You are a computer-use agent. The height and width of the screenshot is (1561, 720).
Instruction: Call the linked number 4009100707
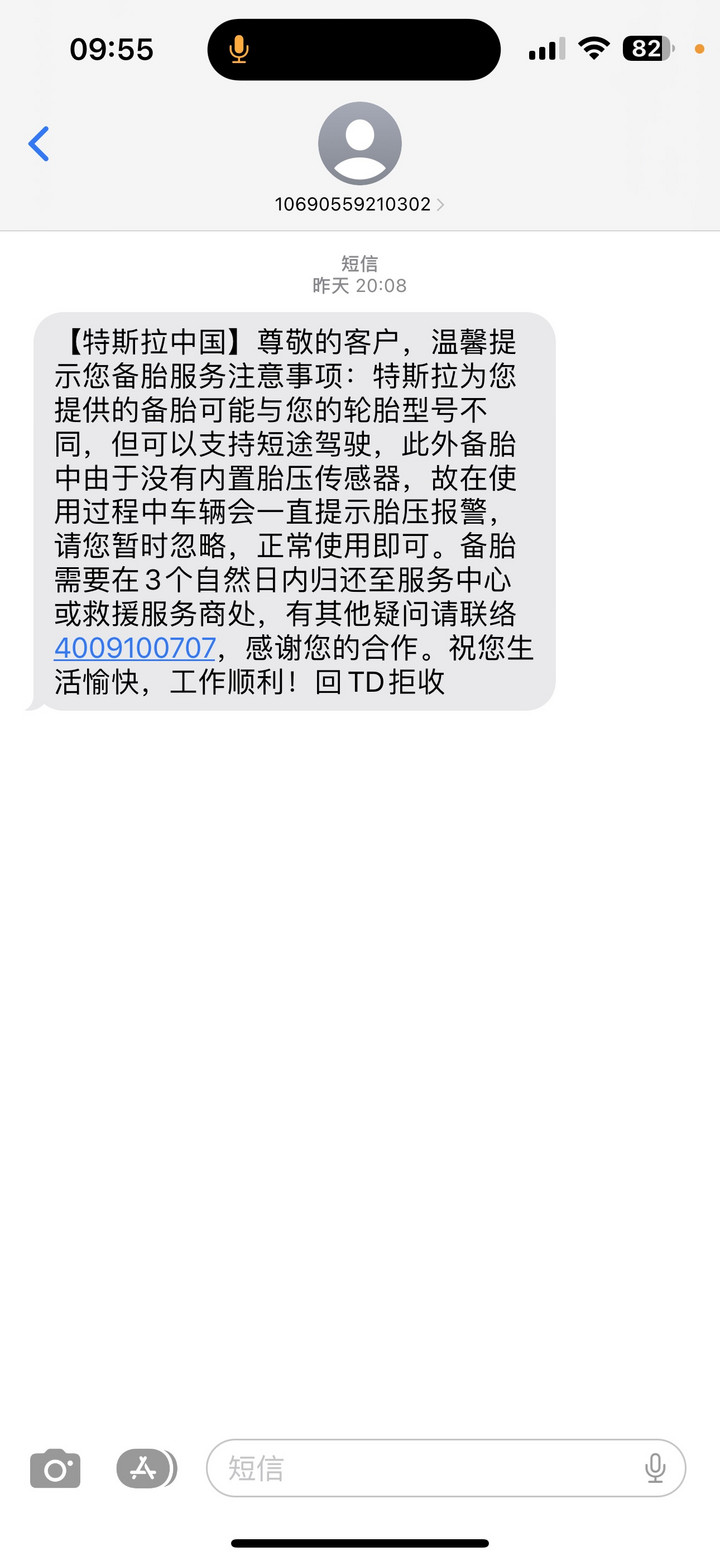(x=135, y=648)
